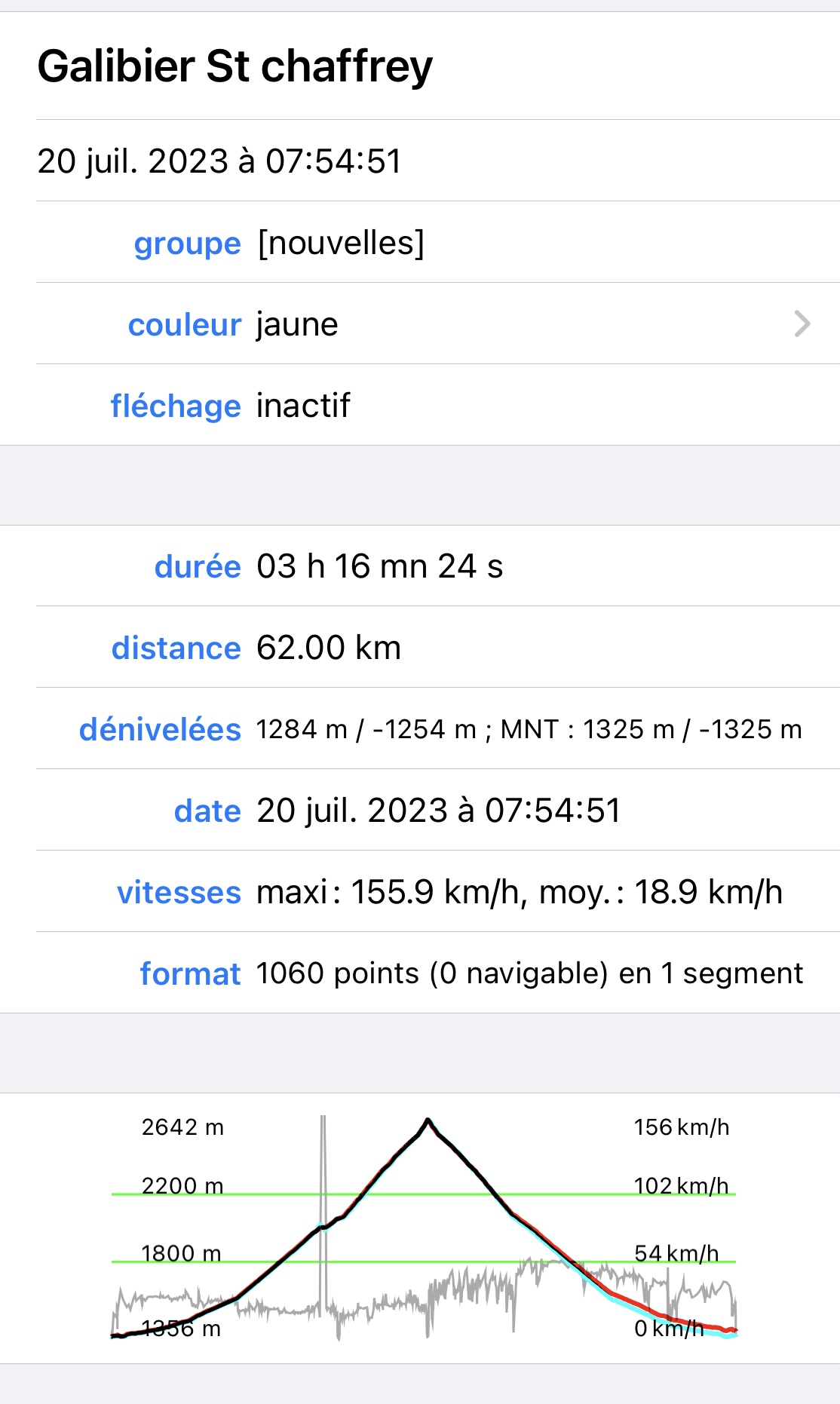Viewport: 840px width, 1404px height.
Task: Open the couleur jaune row
Action: (420, 323)
